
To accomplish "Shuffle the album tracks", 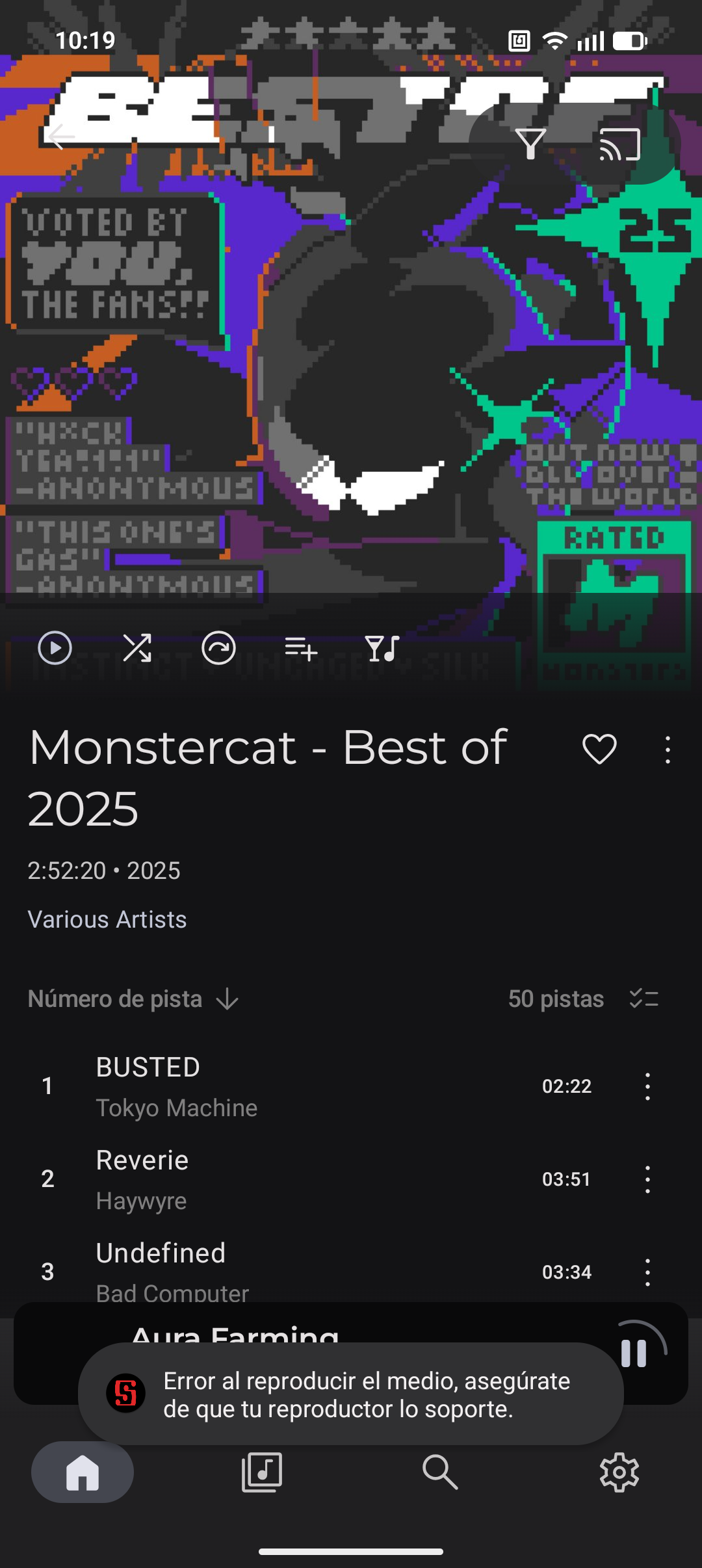I will 137,648.
